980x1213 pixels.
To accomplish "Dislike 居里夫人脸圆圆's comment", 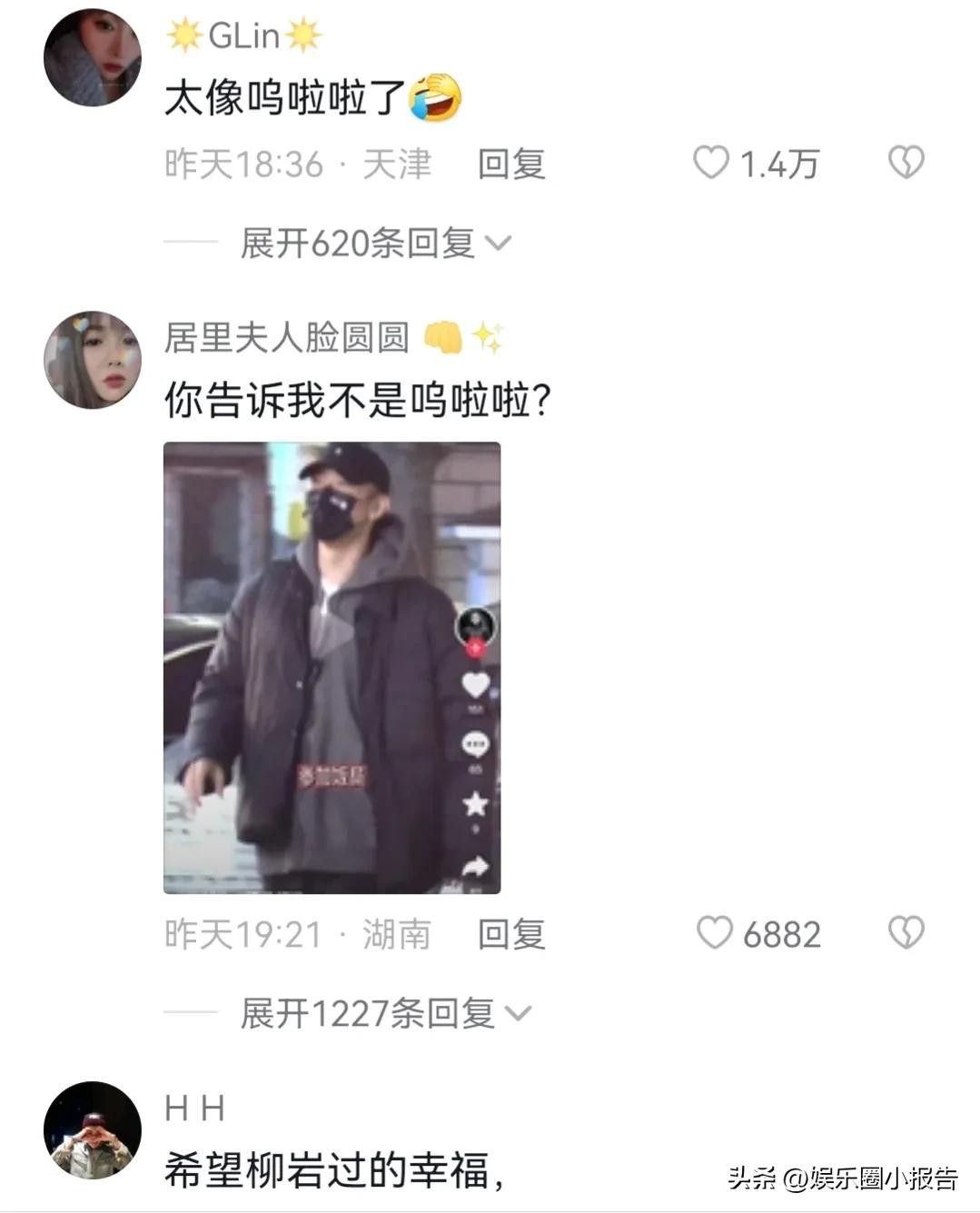I will [906, 932].
